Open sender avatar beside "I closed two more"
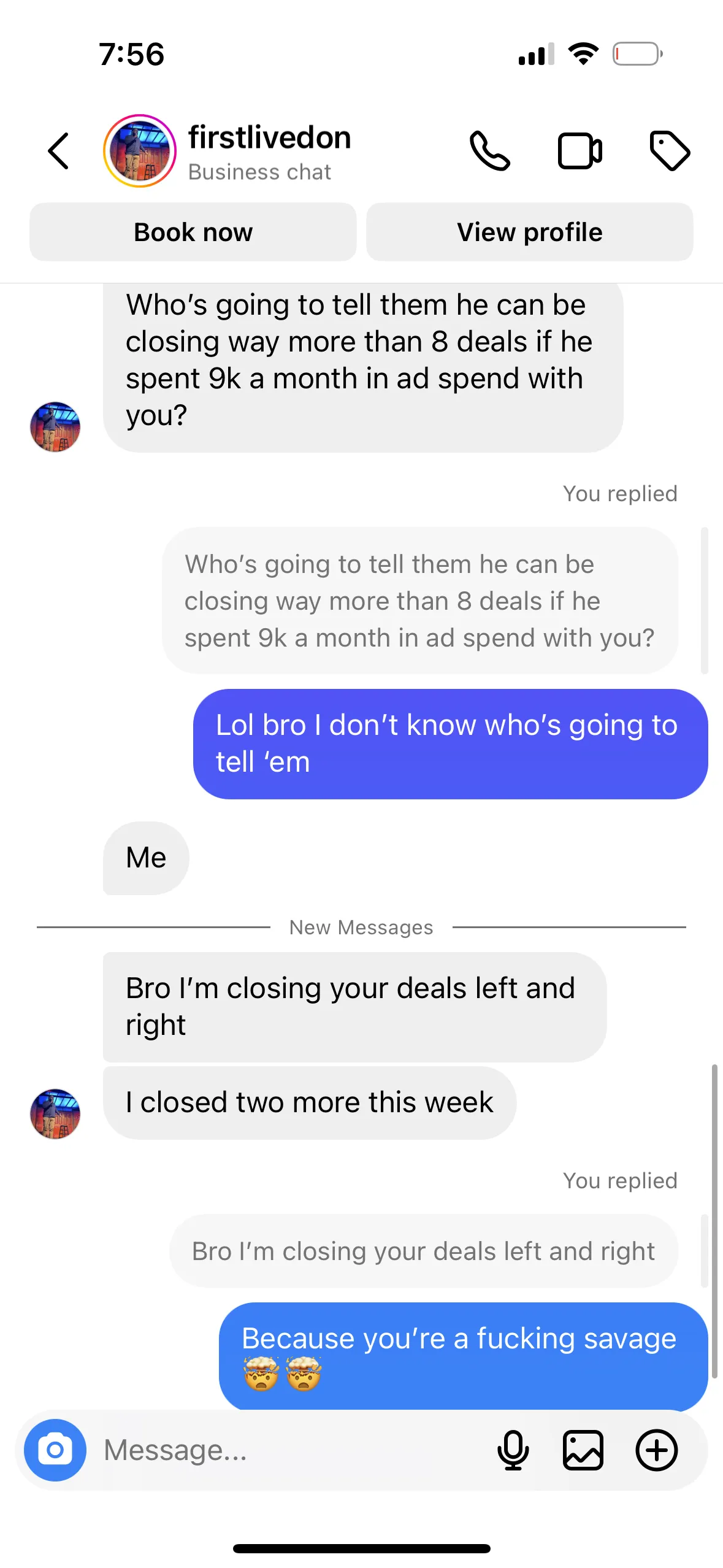 [55, 1114]
